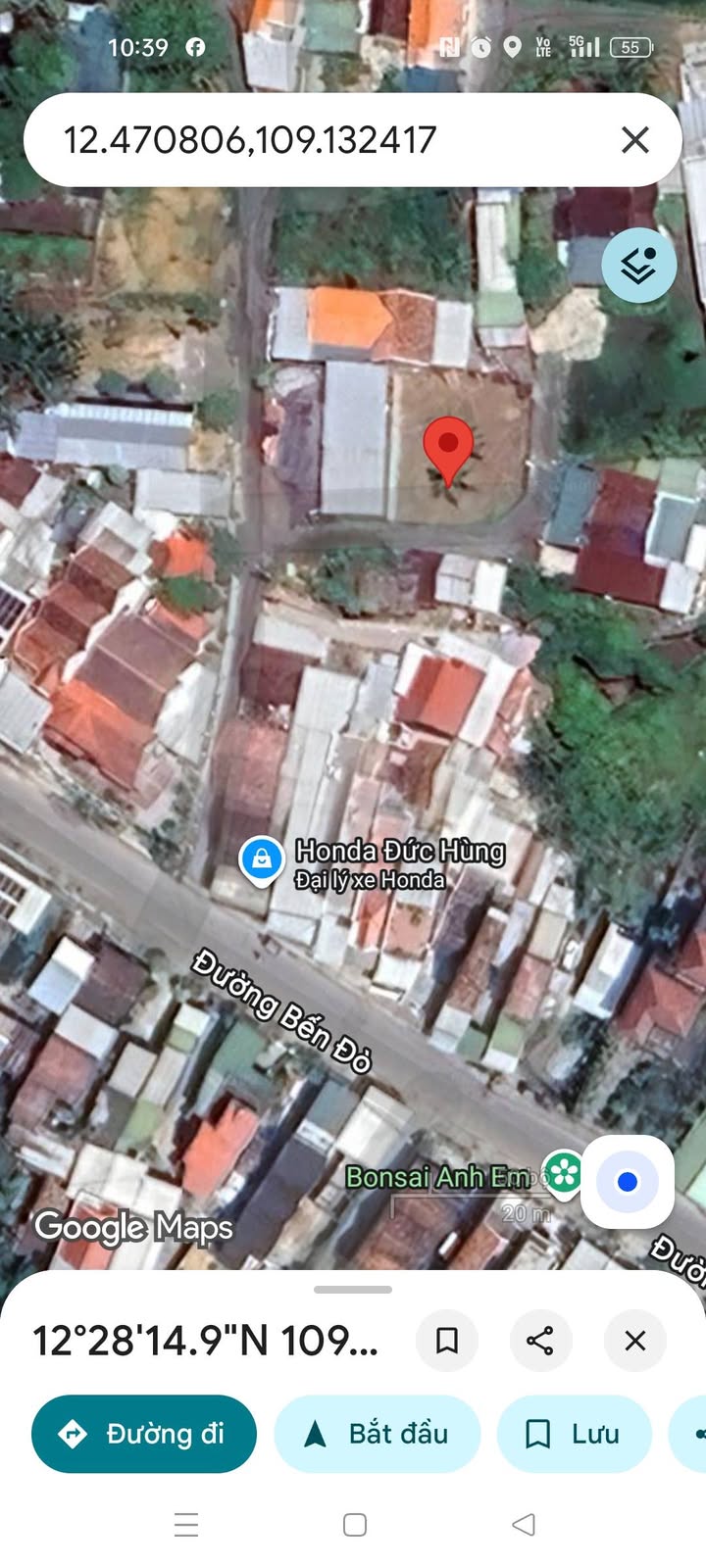Share this pinned location
The width and height of the screenshot is (706, 1568).
(x=540, y=1341)
